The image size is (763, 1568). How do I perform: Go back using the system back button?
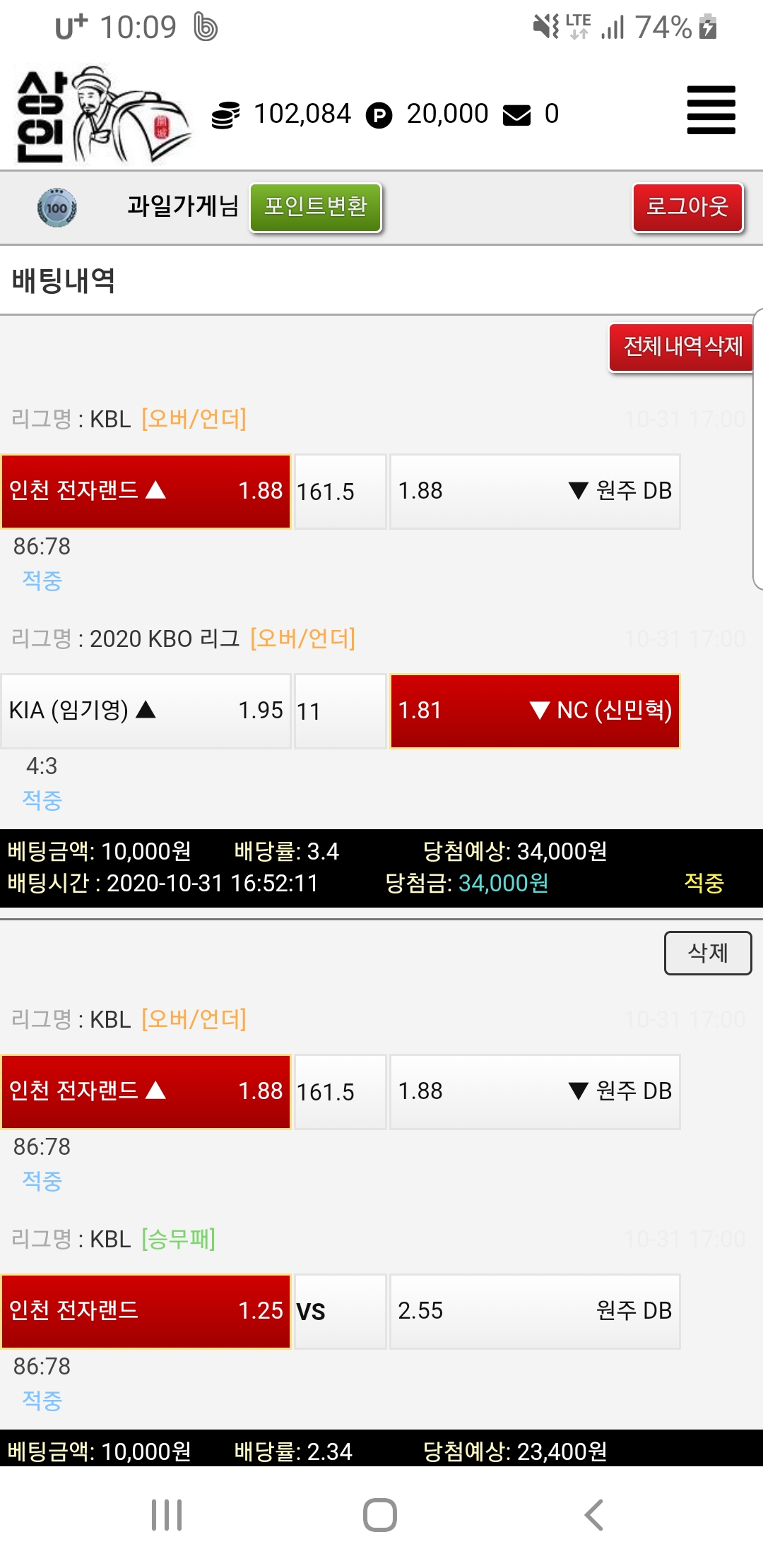(x=593, y=1515)
